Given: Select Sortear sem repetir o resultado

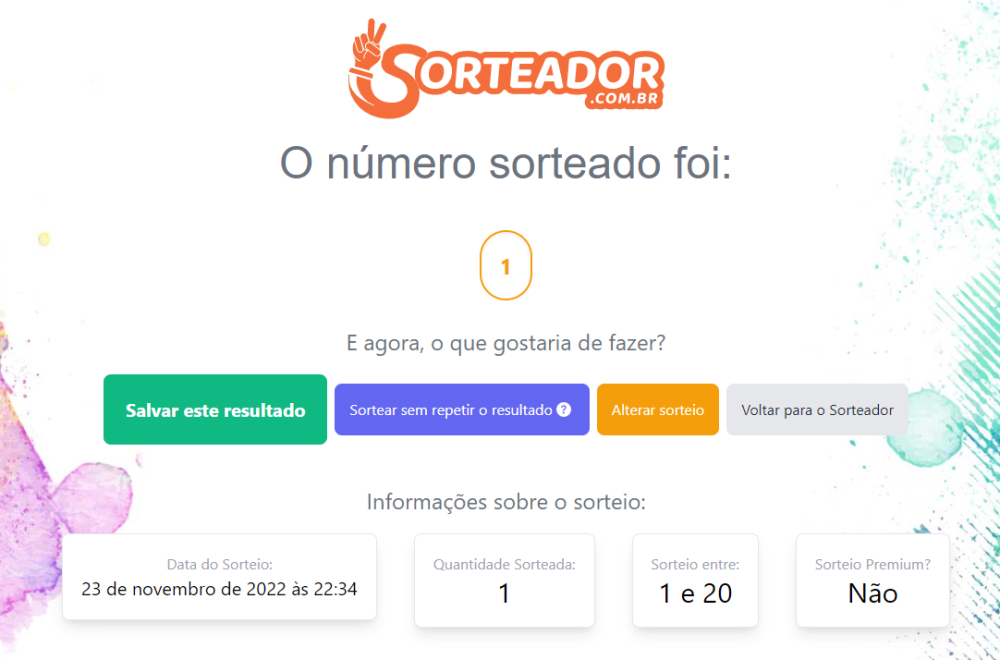Looking at the screenshot, I should [450, 410].
